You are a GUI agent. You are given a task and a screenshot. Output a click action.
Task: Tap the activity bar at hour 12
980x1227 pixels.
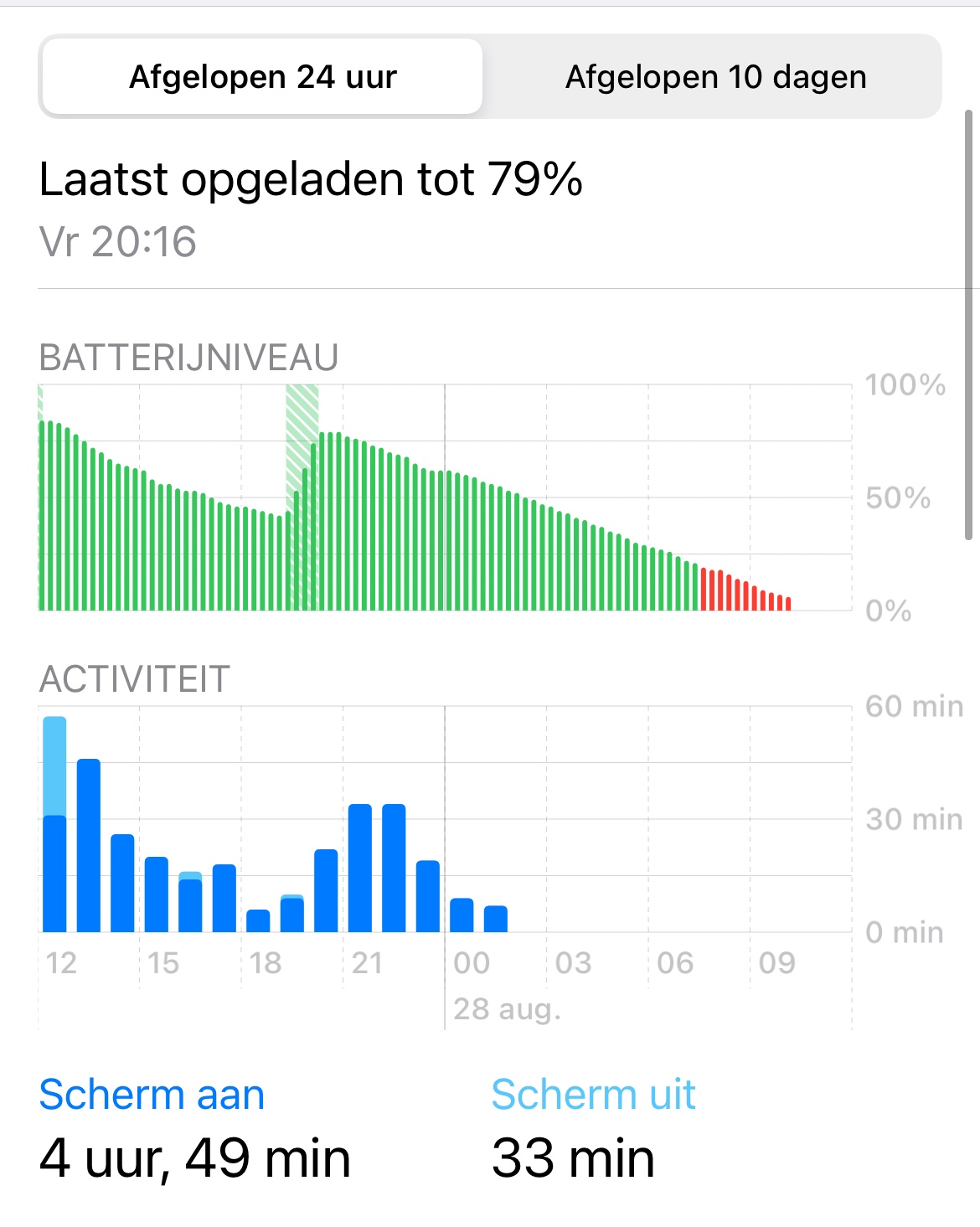pyautogui.click(x=54, y=824)
